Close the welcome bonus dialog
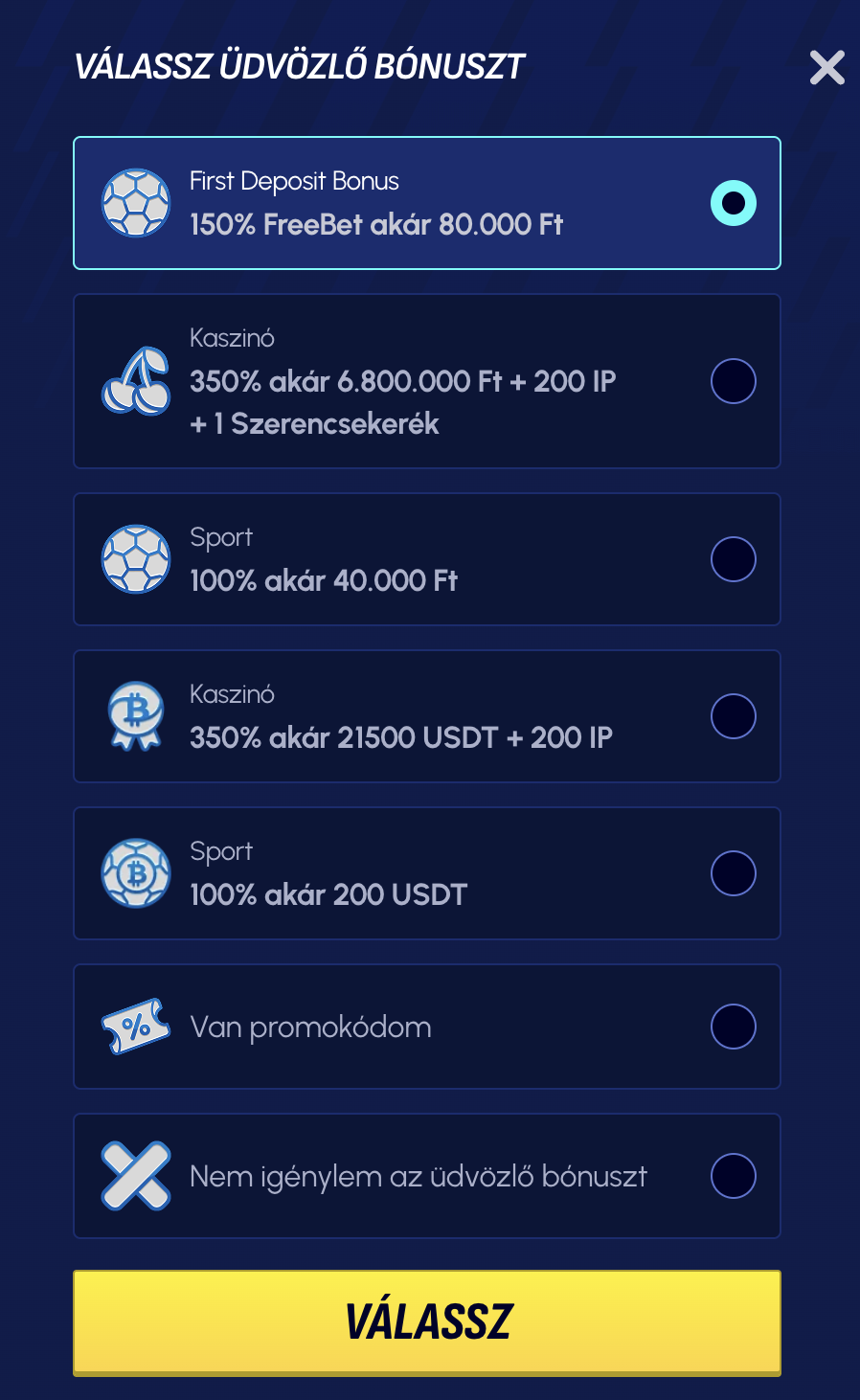 (x=826, y=68)
